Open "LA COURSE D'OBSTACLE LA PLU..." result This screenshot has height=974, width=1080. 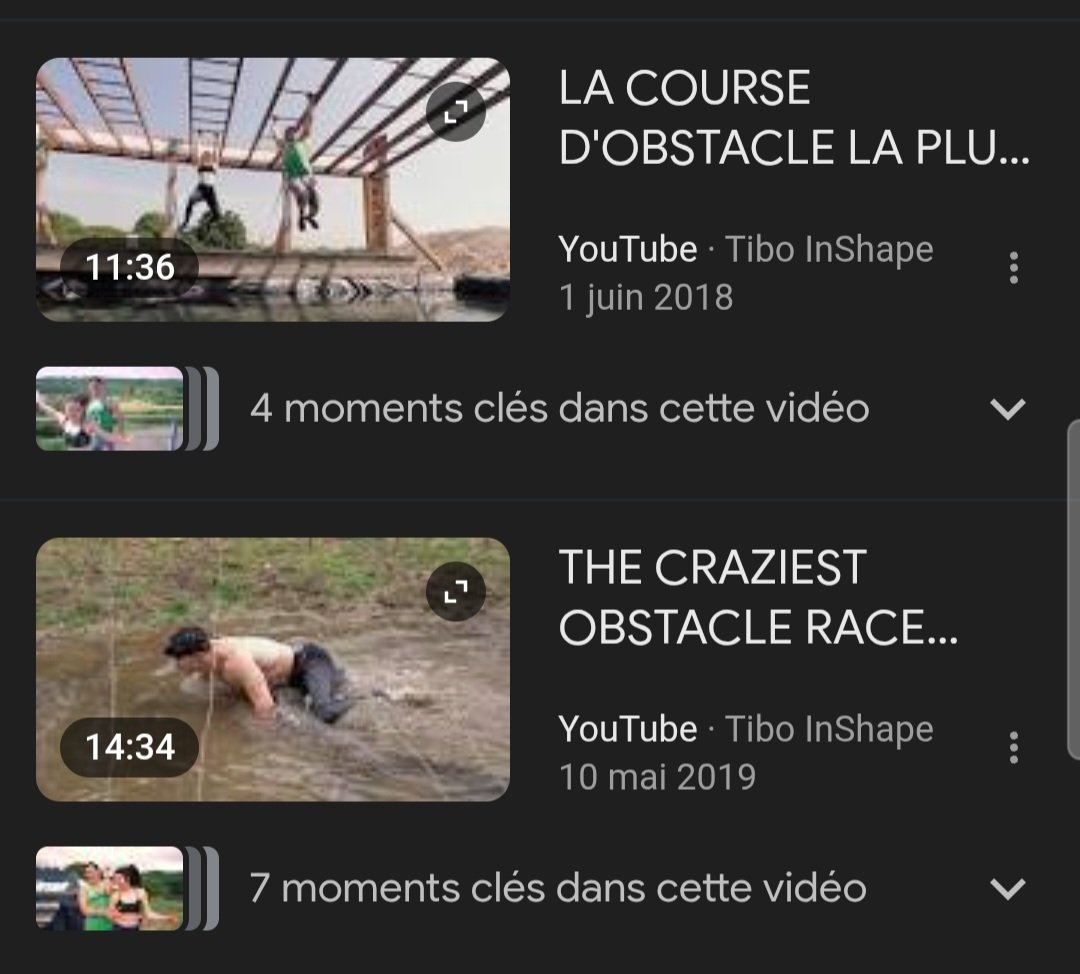(793, 118)
